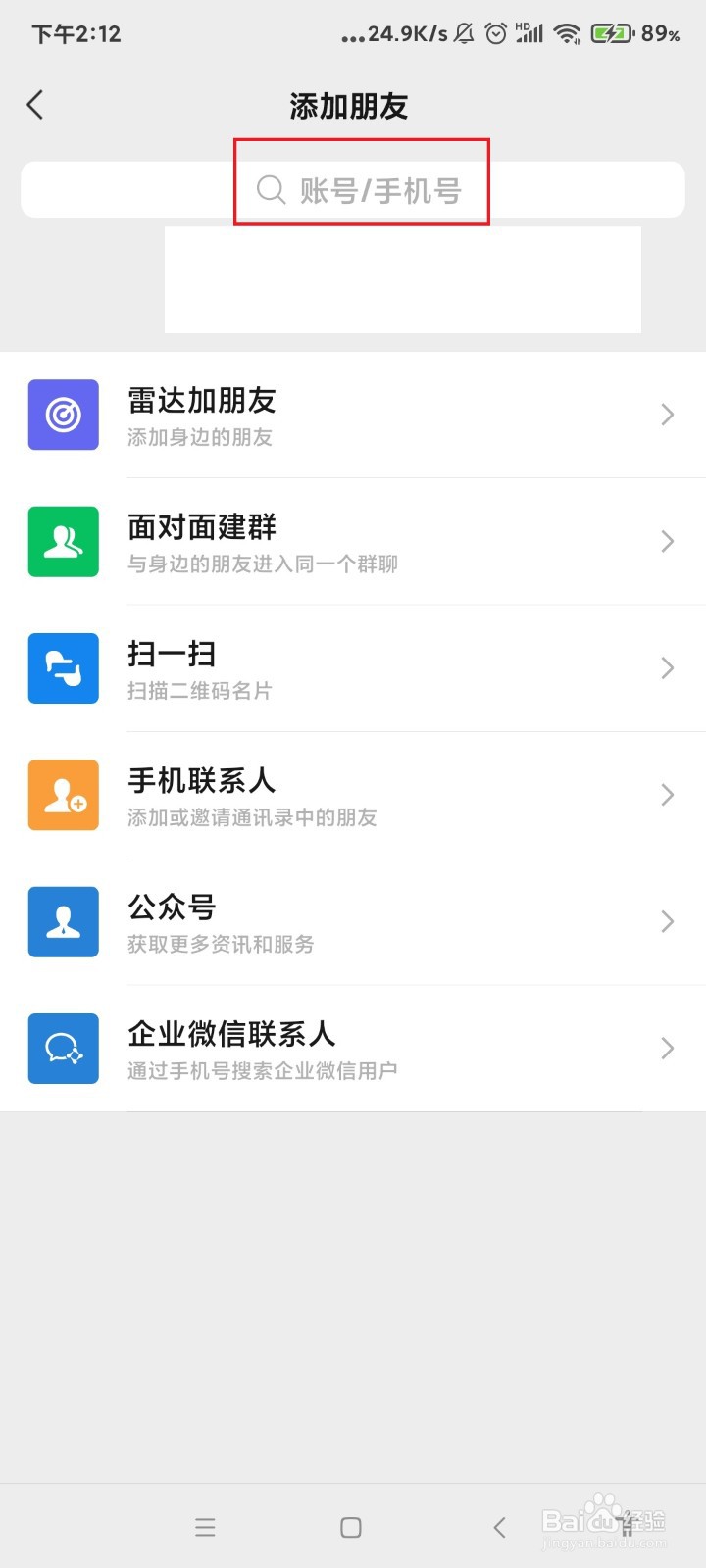Open 企业微信联系人
Viewport: 706px width, 1568px height.
click(353, 1048)
